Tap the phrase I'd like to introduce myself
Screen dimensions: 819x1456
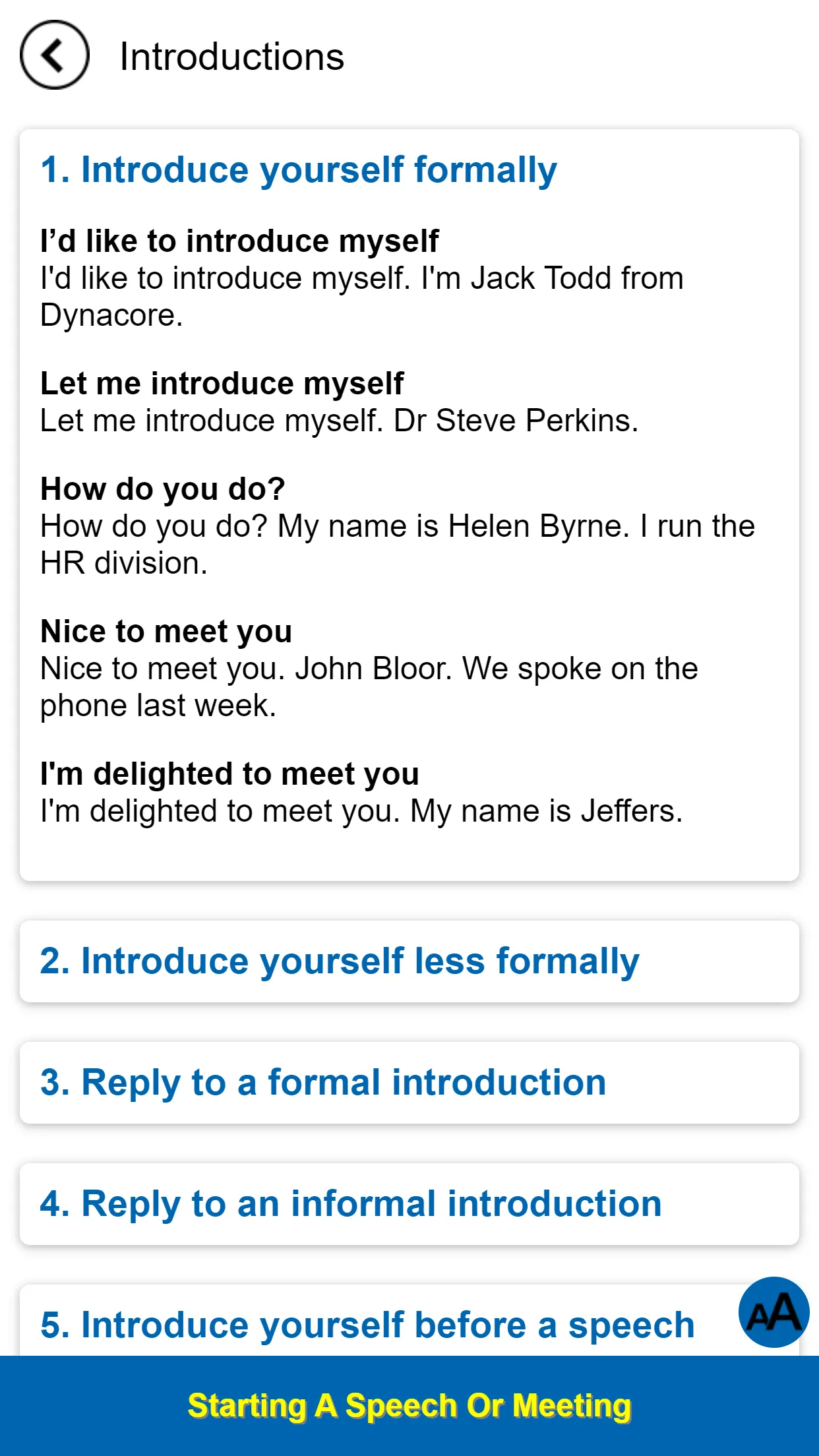click(x=239, y=241)
